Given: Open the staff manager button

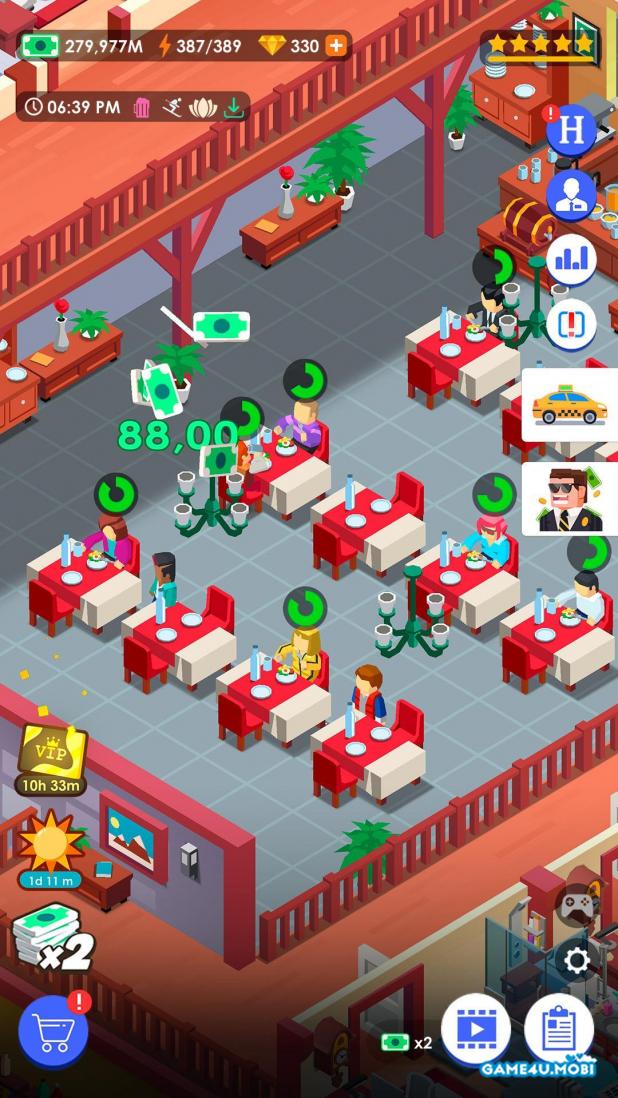Looking at the screenshot, I should click(572, 193).
